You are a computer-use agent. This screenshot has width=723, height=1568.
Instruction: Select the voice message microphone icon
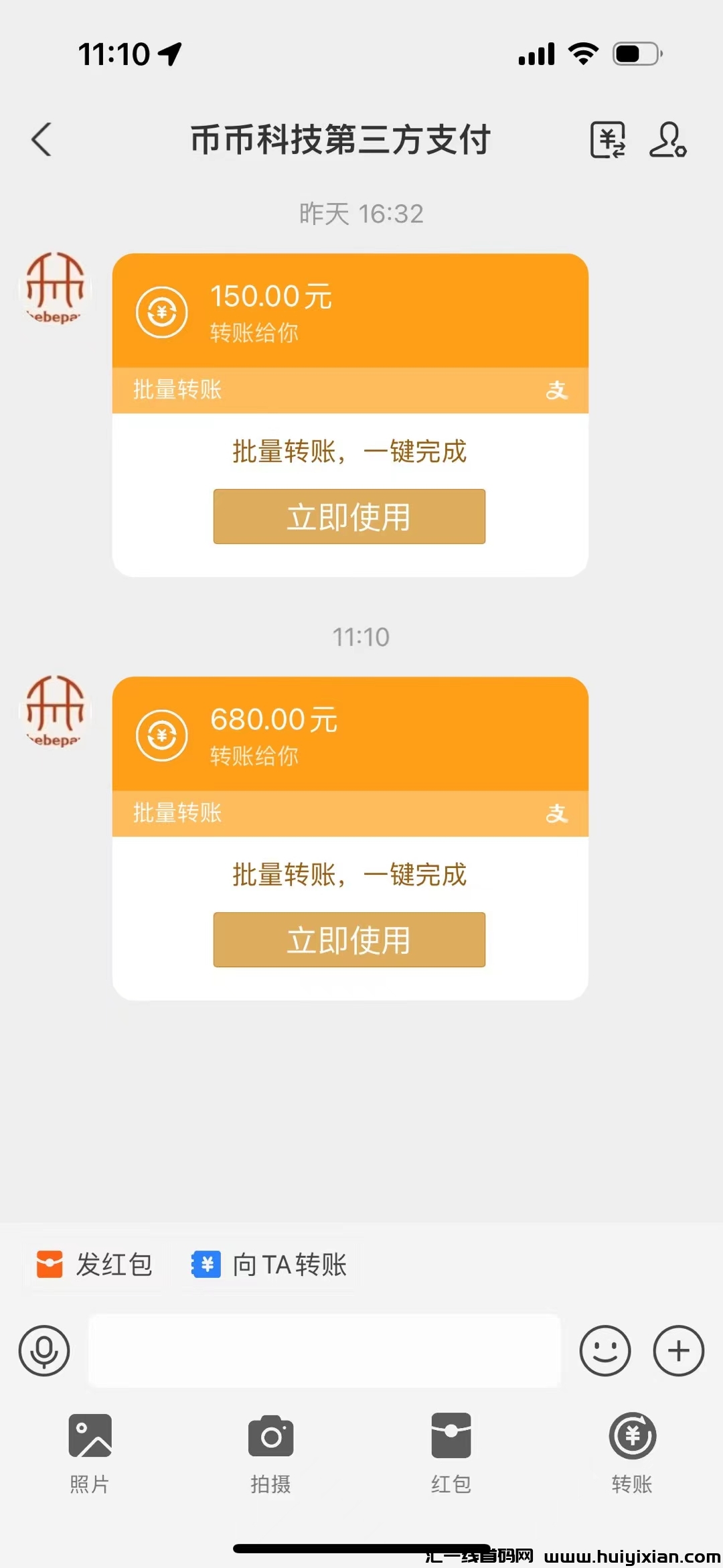(x=44, y=1351)
